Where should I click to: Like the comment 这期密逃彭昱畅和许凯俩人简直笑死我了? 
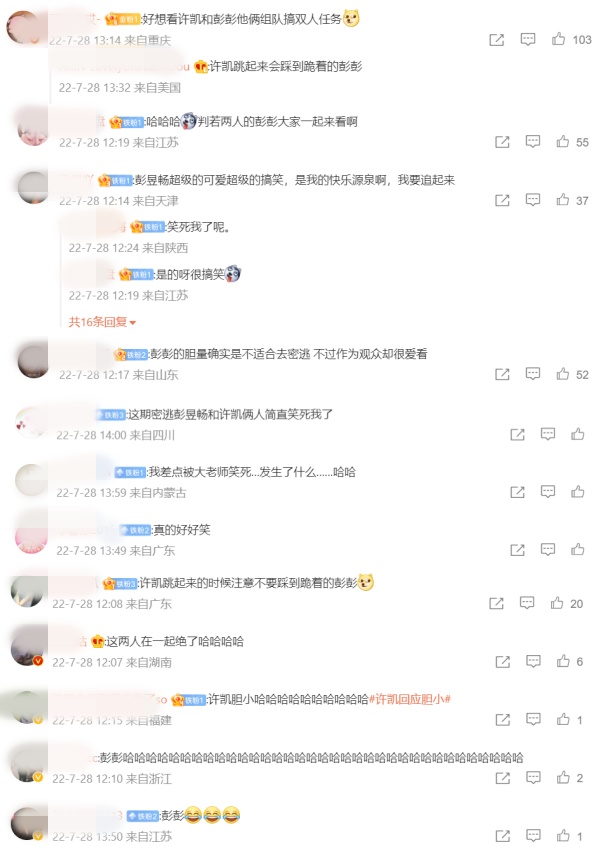pyautogui.click(x=577, y=434)
